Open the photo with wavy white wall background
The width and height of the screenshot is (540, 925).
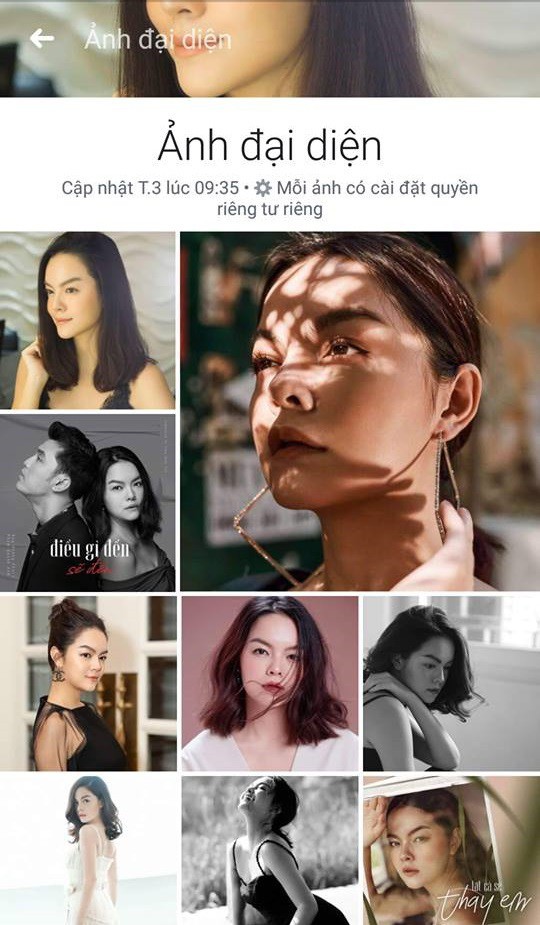(87, 320)
